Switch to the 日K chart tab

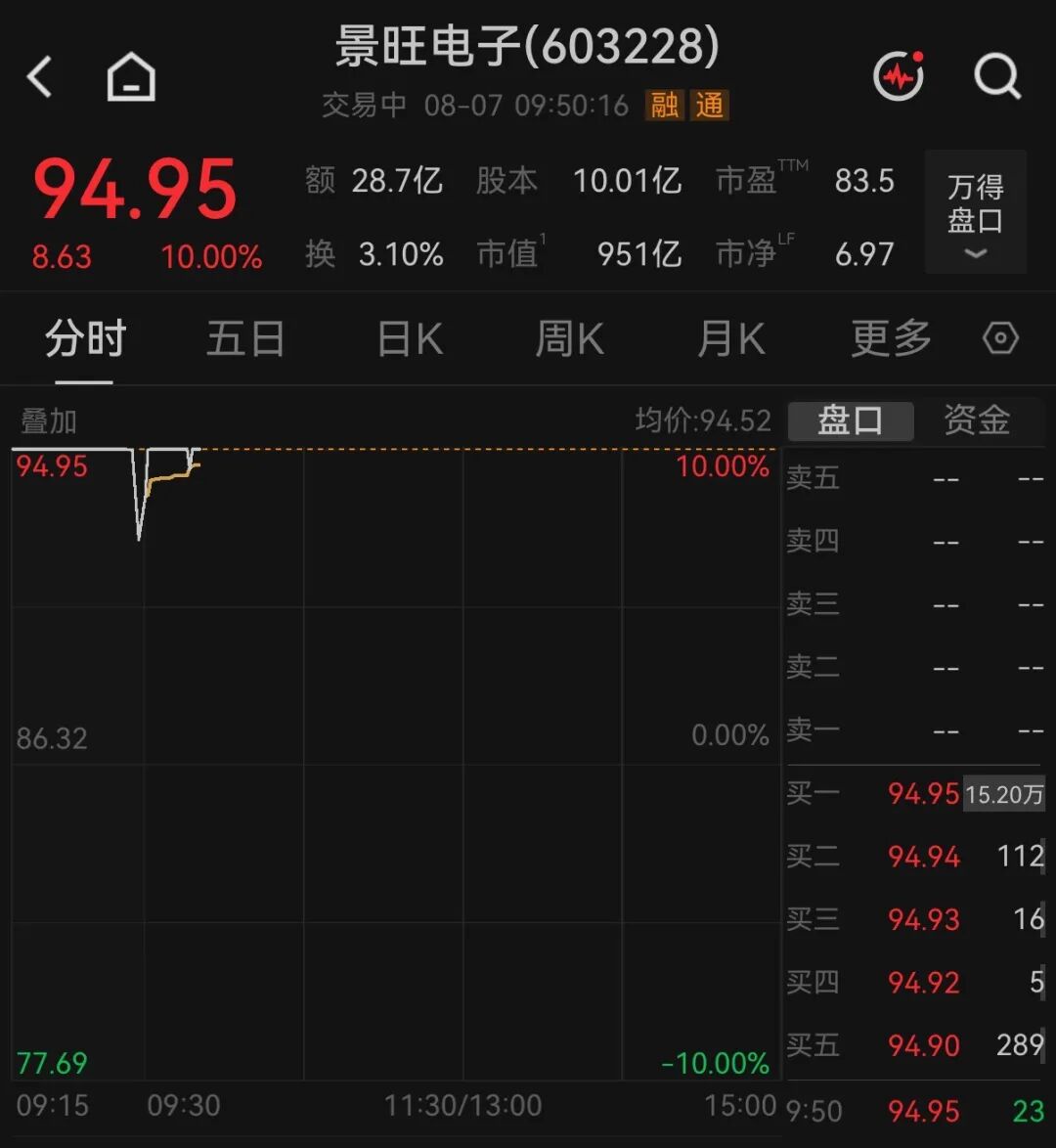[410, 339]
